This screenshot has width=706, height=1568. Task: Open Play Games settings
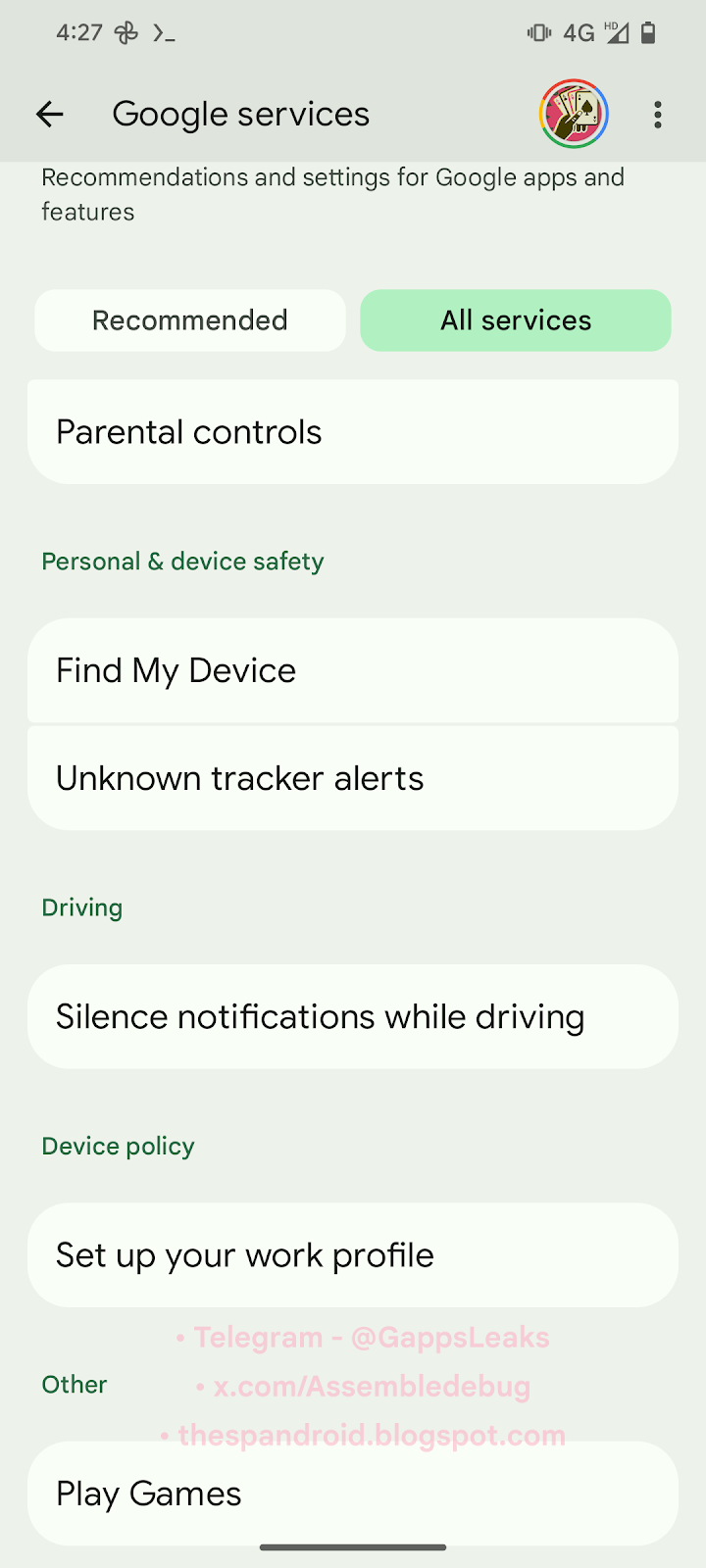353,1494
